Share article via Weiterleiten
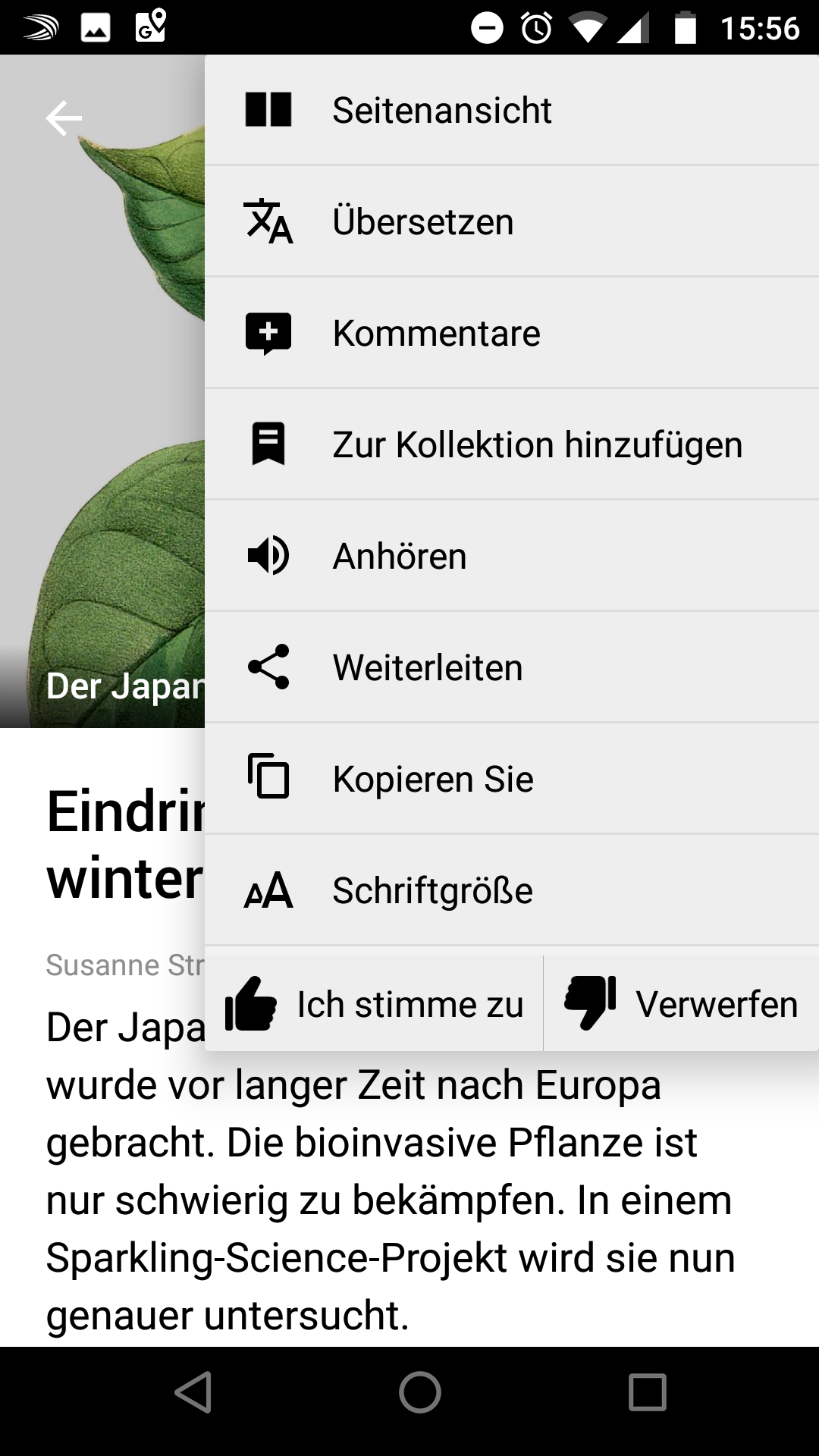Screen dimensions: 819x1456 (511, 668)
